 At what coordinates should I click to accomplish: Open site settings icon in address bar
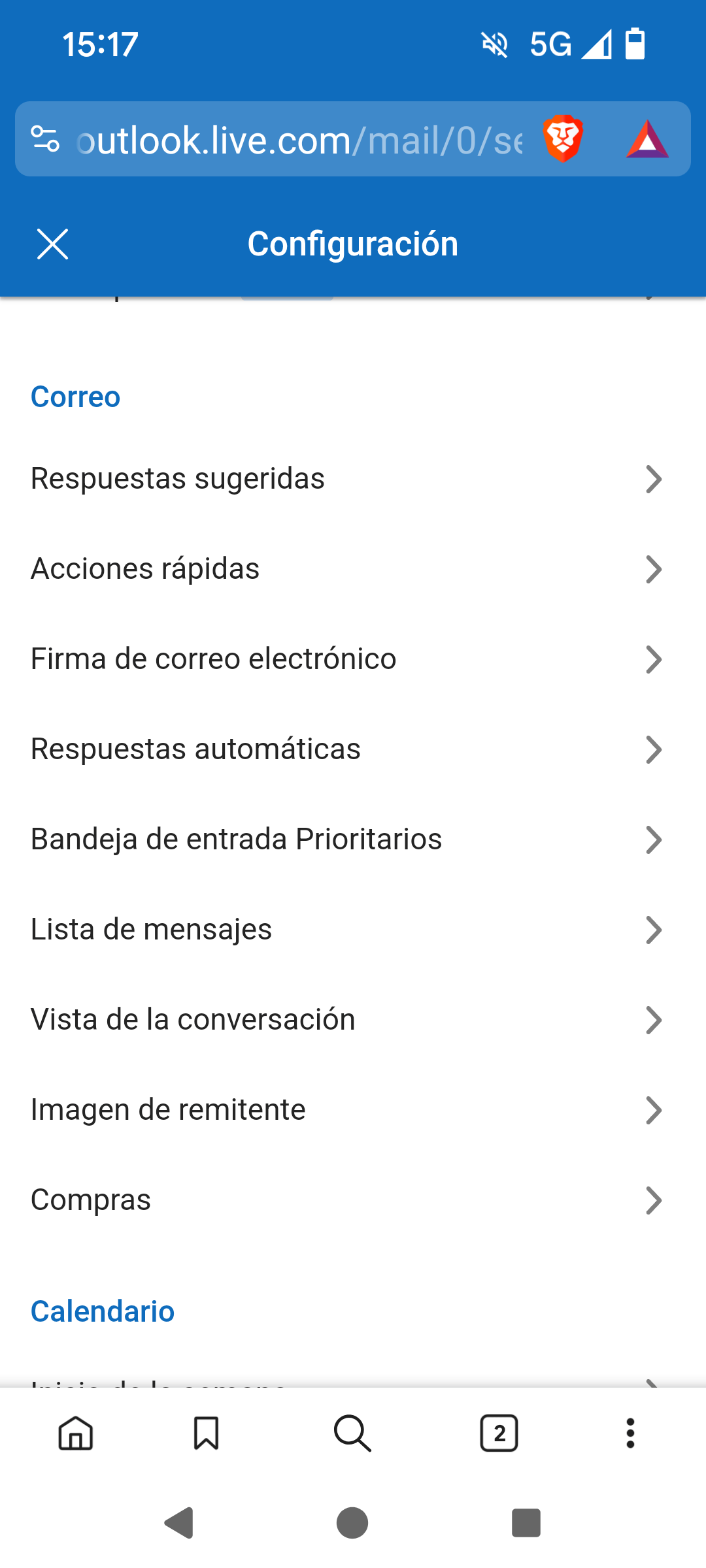pyautogui.click(x=45, y=139)
